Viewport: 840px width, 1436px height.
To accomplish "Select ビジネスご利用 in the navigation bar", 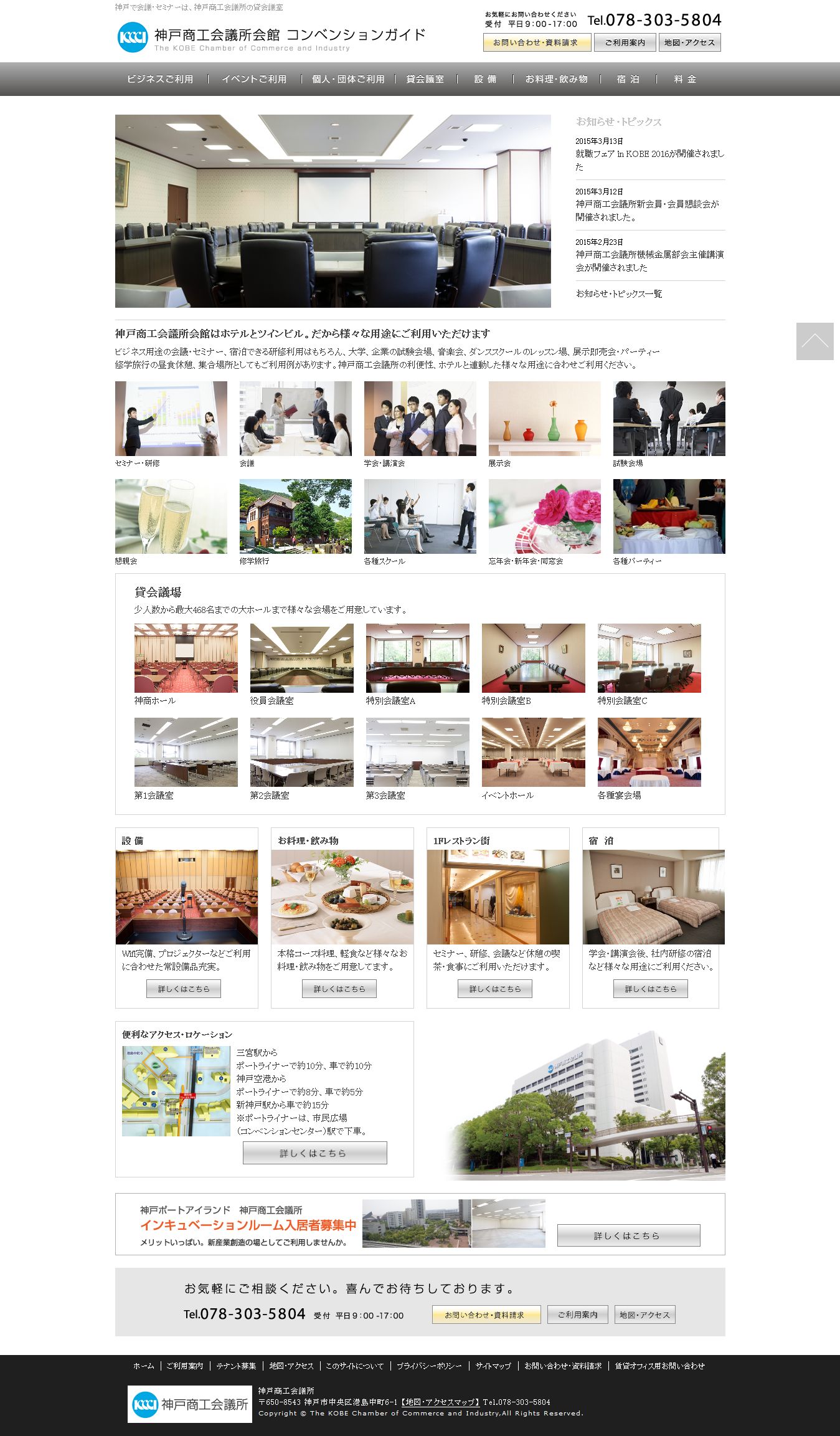I will 160,79.
